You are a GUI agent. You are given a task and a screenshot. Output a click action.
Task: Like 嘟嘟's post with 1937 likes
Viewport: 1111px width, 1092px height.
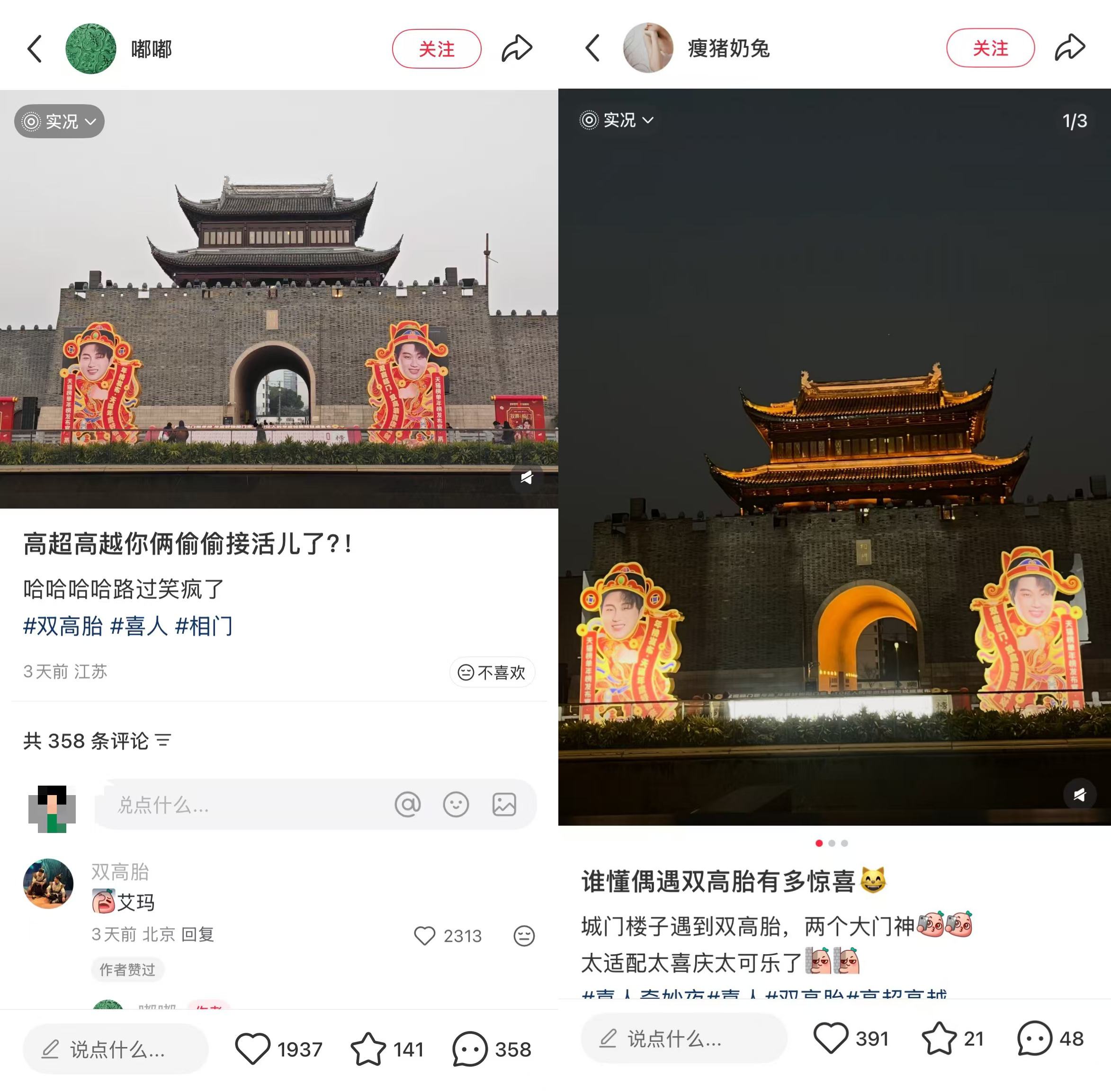pos(253,1049)
